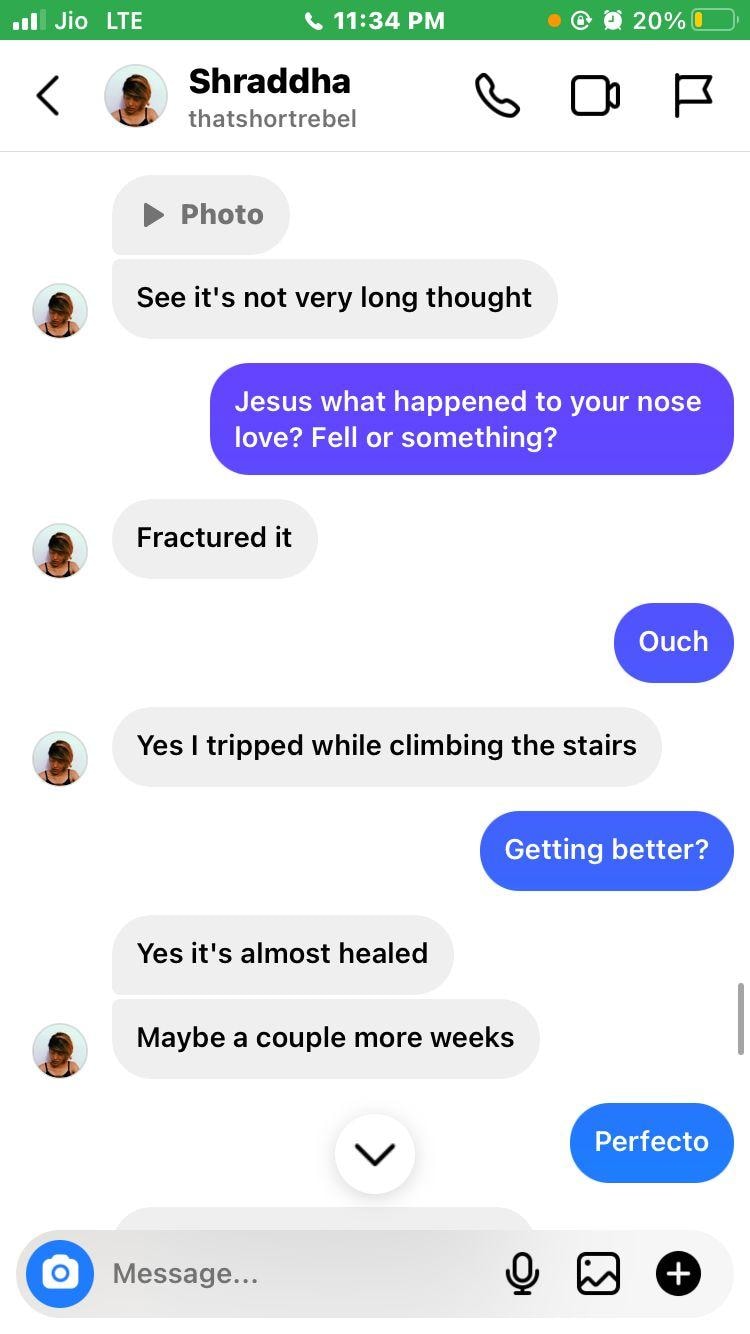Viewport: 750px width, 1334px height.
Task: Click the flag icon to report conversation
Action: coord(693,95)
